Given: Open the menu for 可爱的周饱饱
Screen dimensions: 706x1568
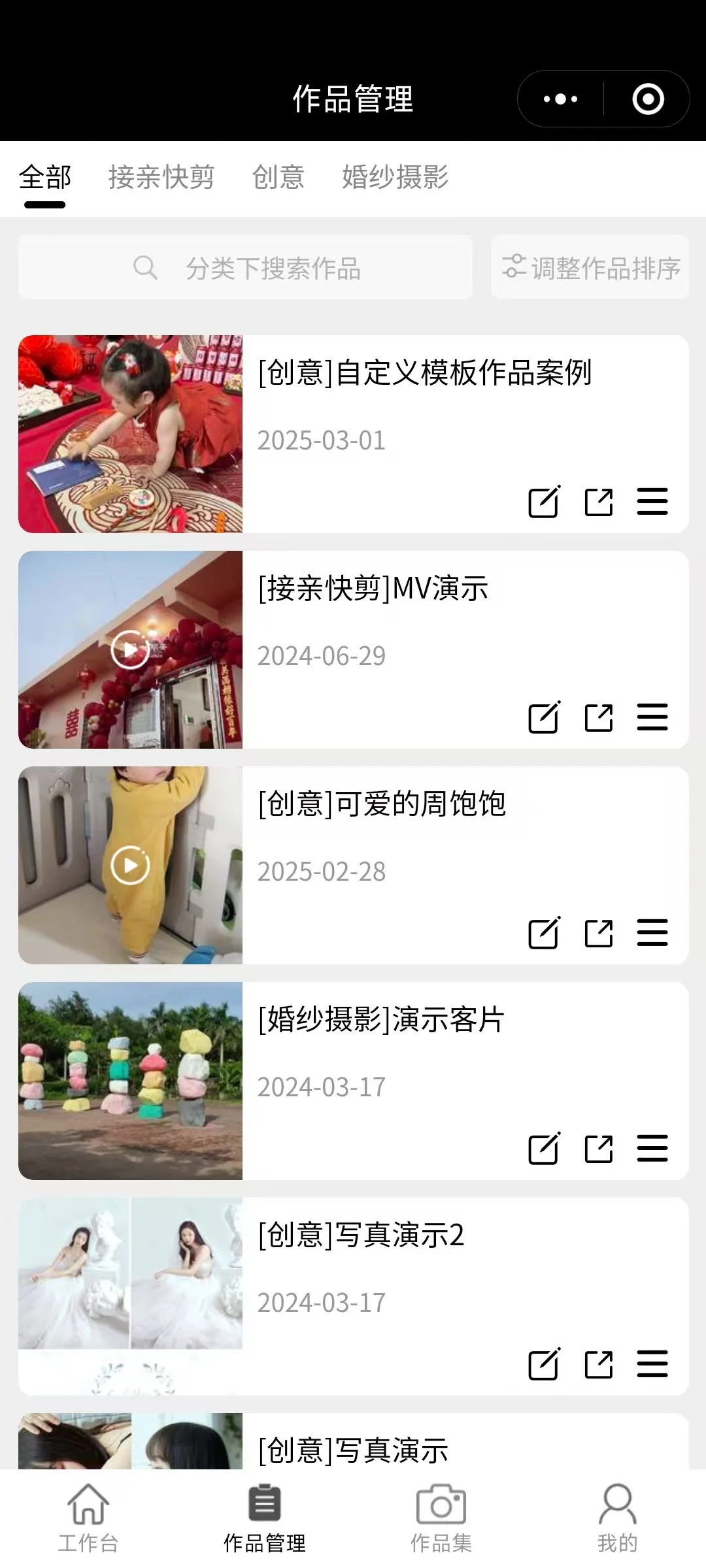Looking at the screenshot, I should coord(652,933).
